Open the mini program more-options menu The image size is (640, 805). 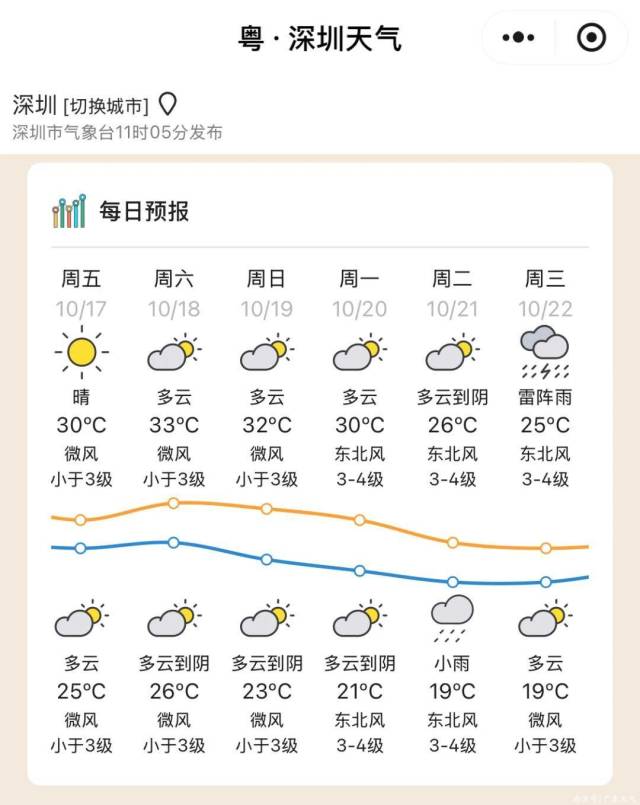tap(518, 38)
